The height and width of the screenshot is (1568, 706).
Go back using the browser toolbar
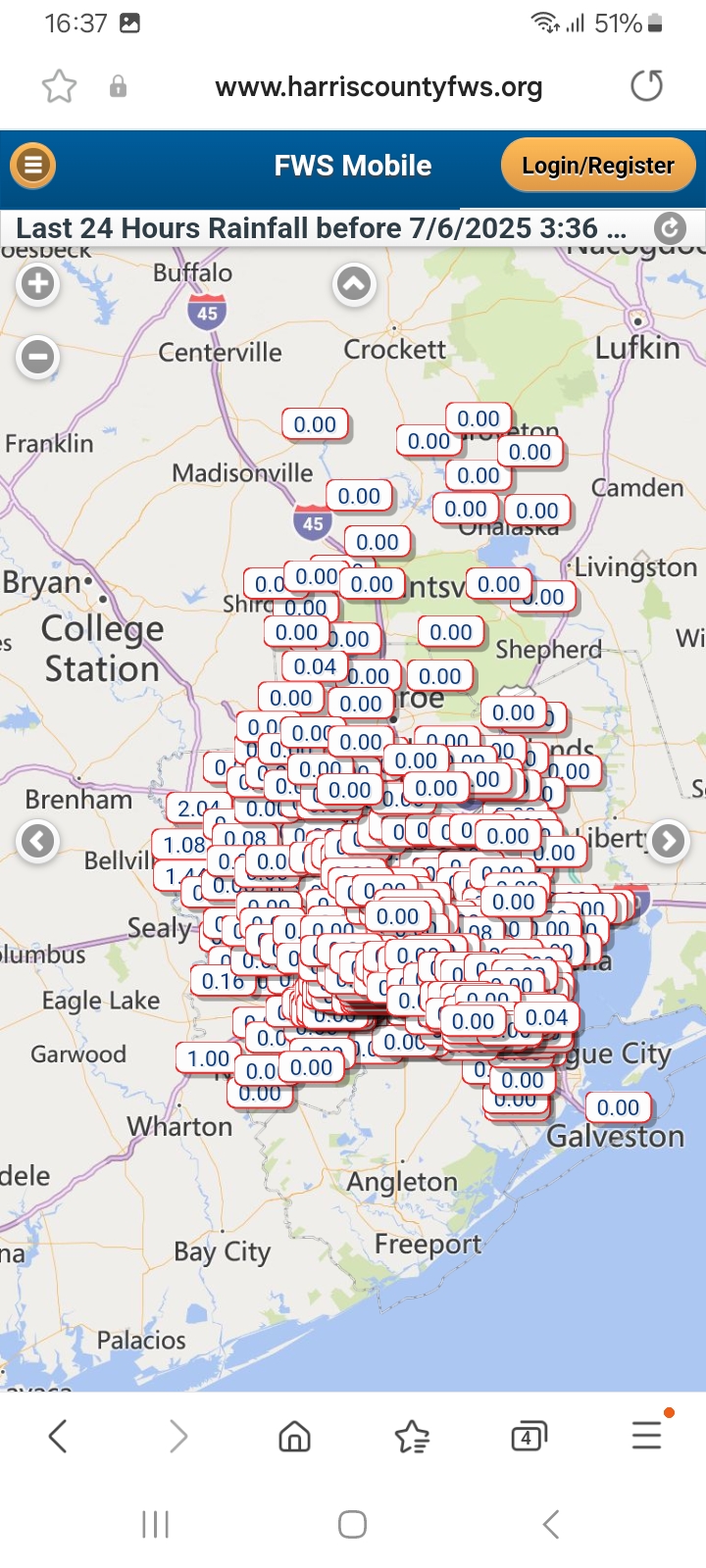58,1437
